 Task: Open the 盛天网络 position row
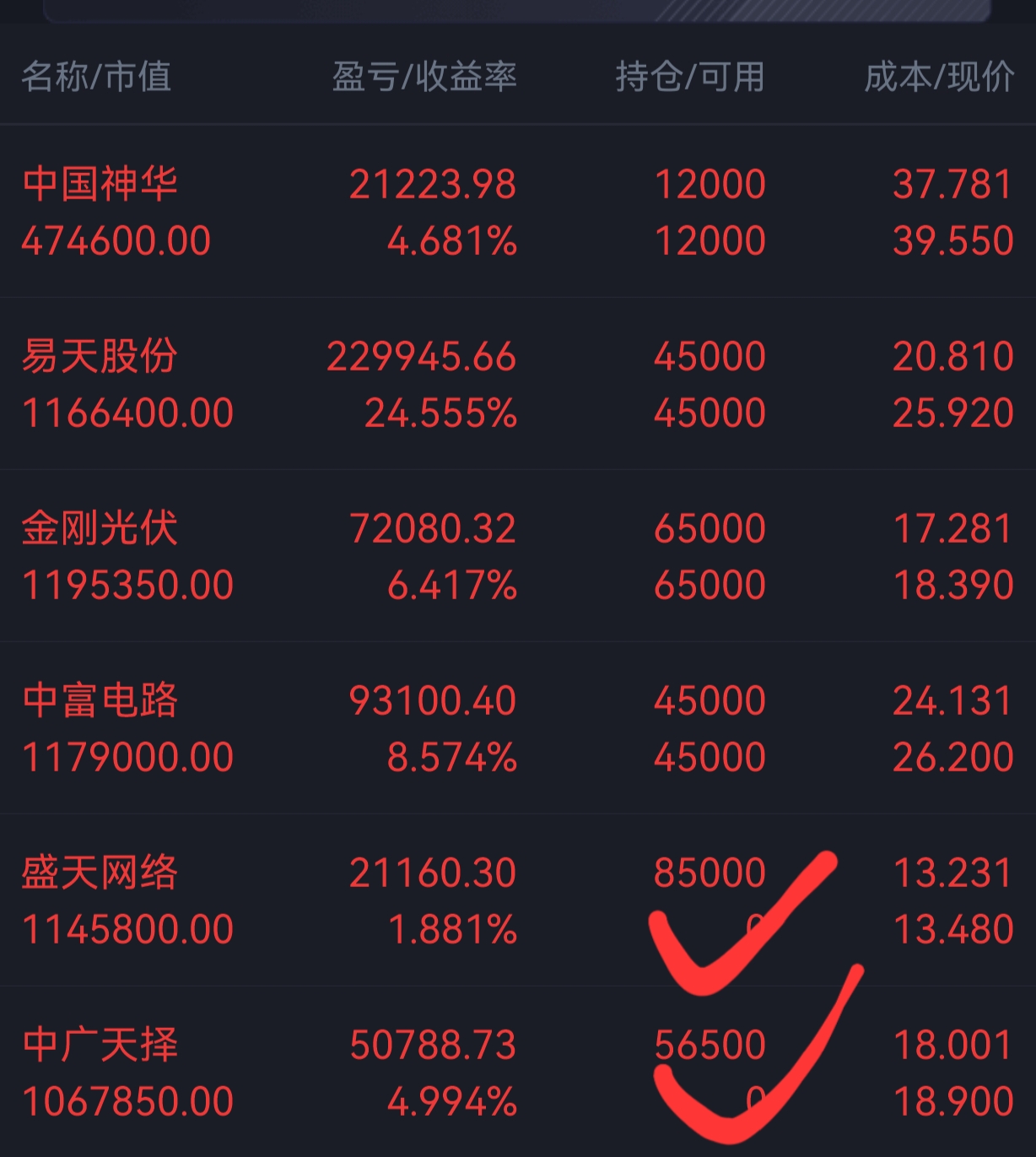101,871
